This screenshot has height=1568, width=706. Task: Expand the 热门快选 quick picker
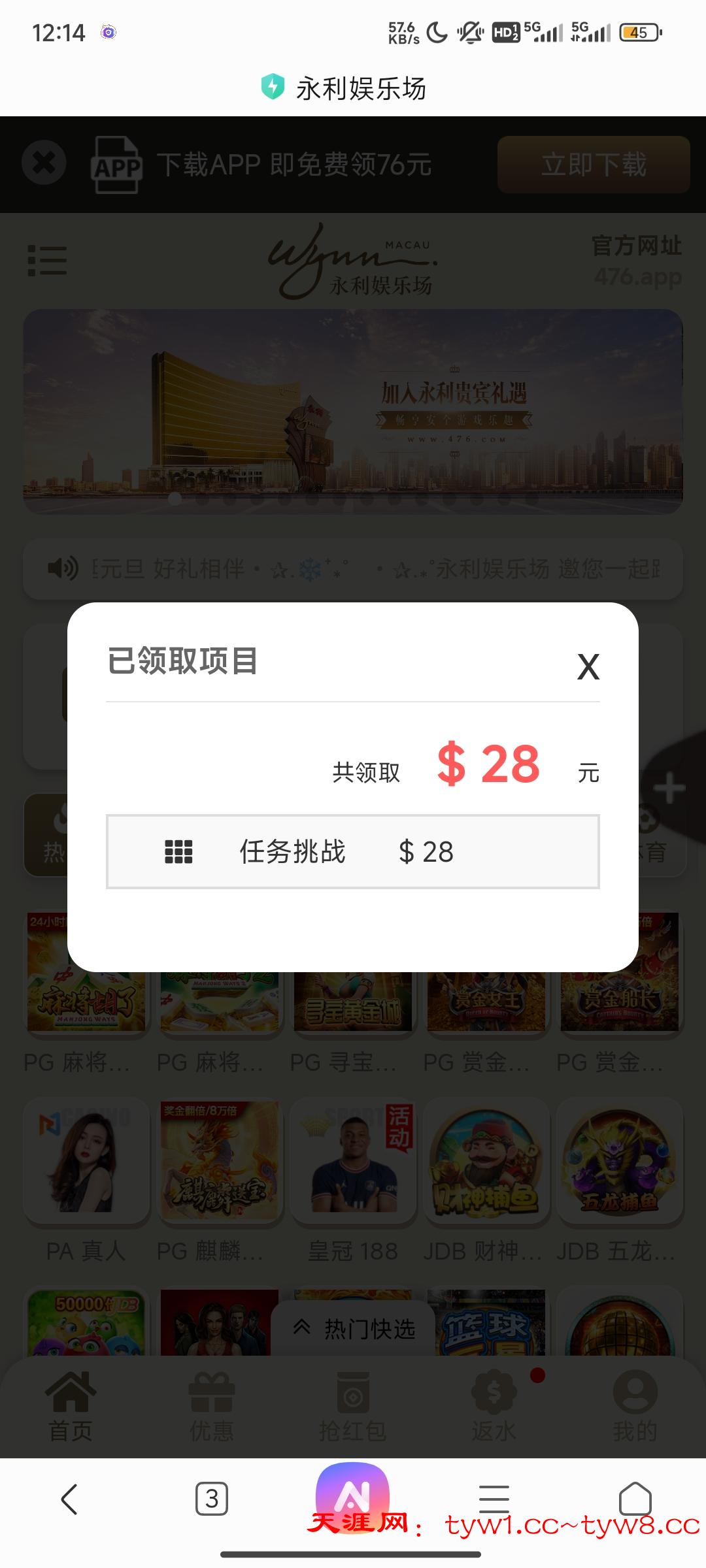click(x=354, y=1328)
